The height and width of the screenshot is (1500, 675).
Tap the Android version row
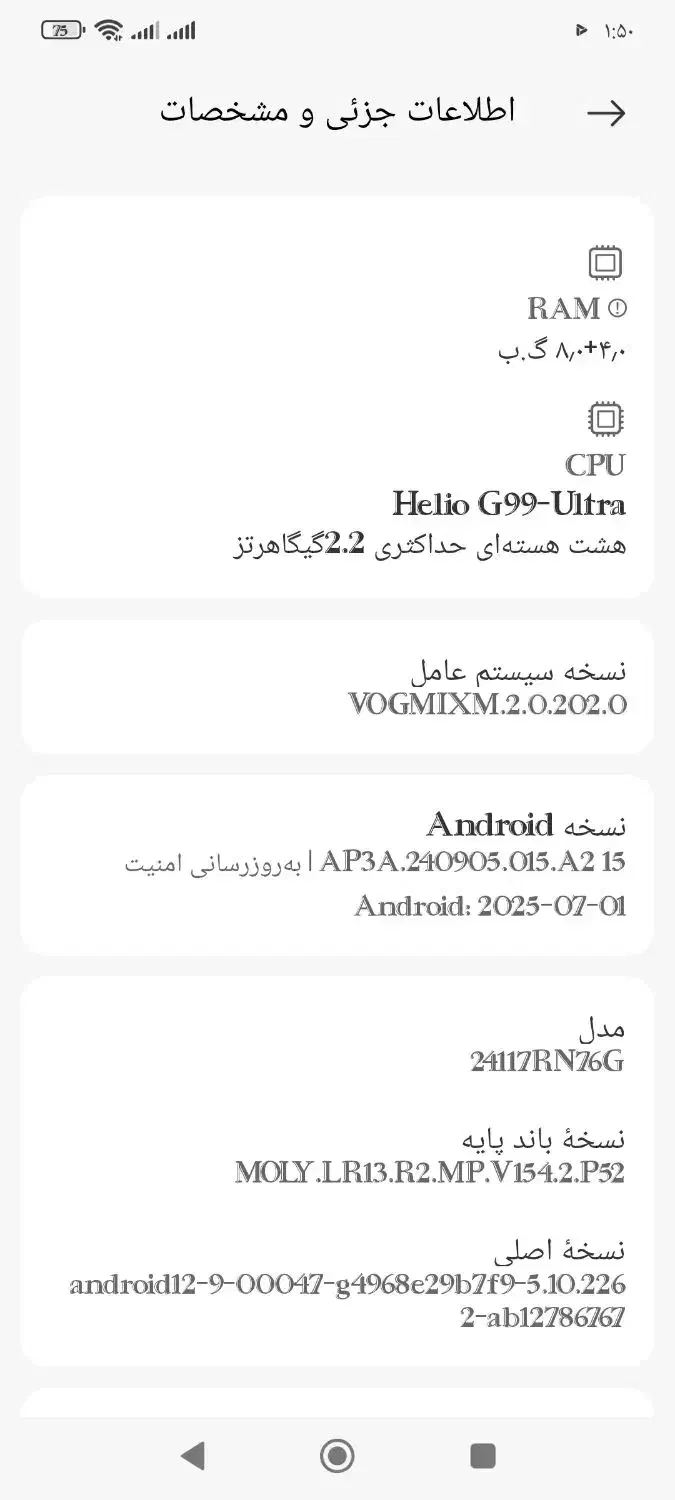click(x=337, y=866)
